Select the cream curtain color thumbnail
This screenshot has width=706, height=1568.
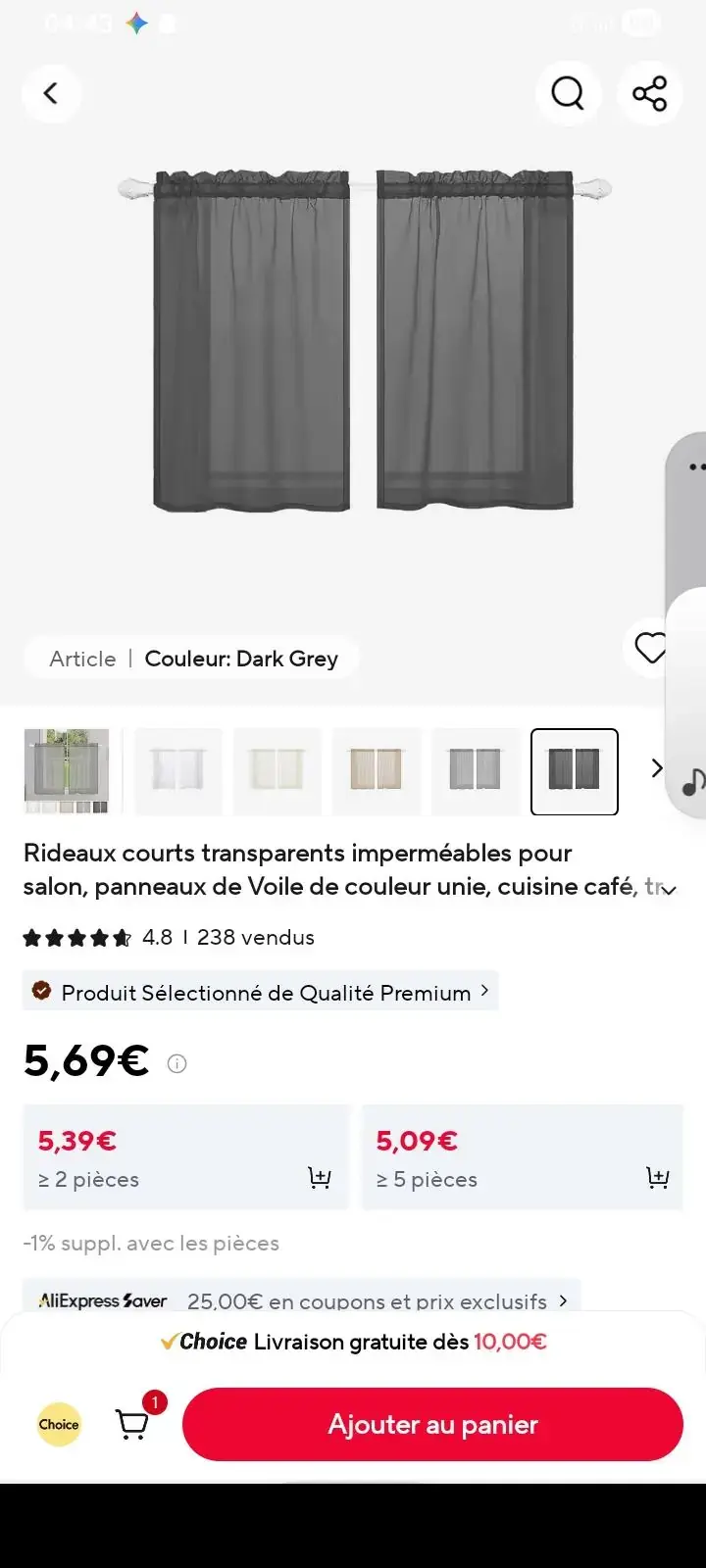point(277,771)
